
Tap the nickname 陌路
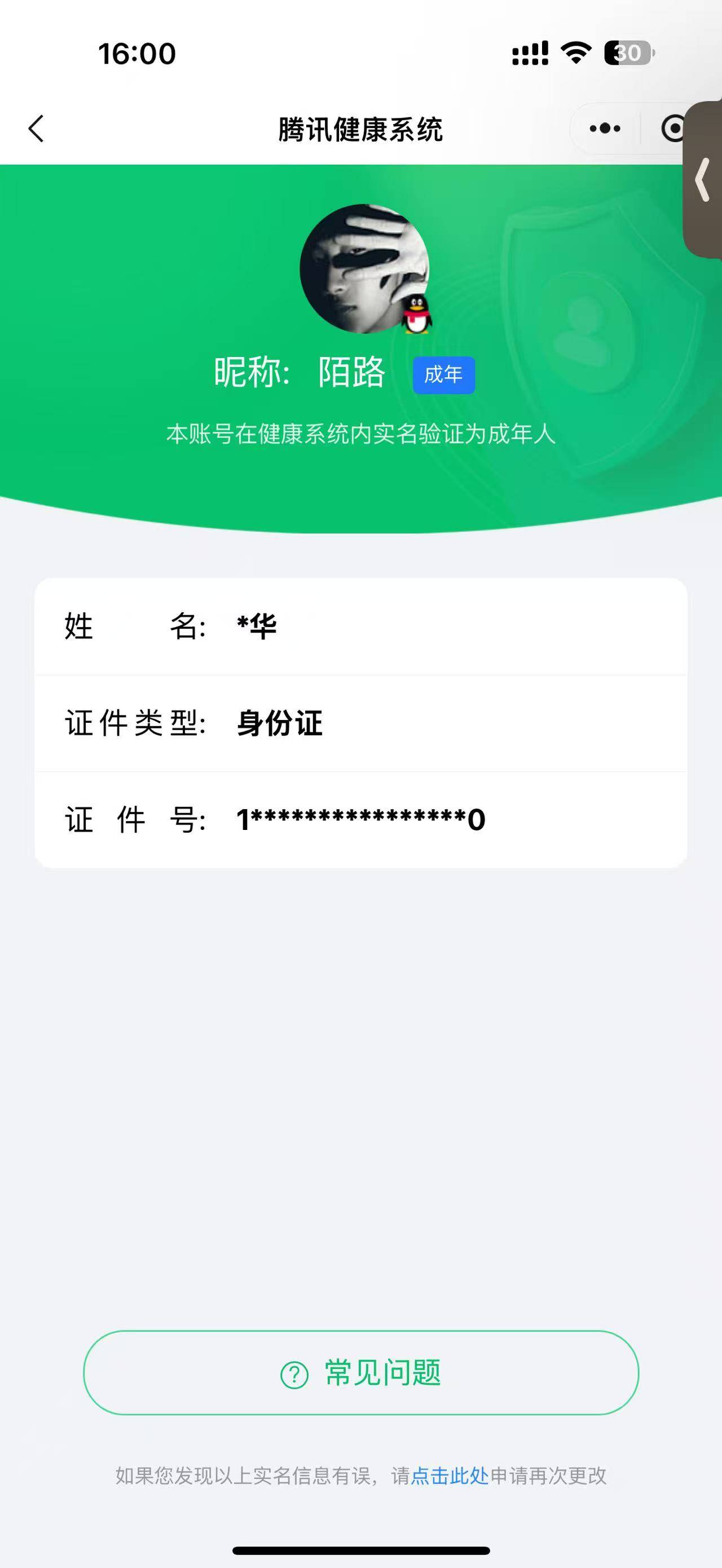pyautogui.click(x=352, y=374)
